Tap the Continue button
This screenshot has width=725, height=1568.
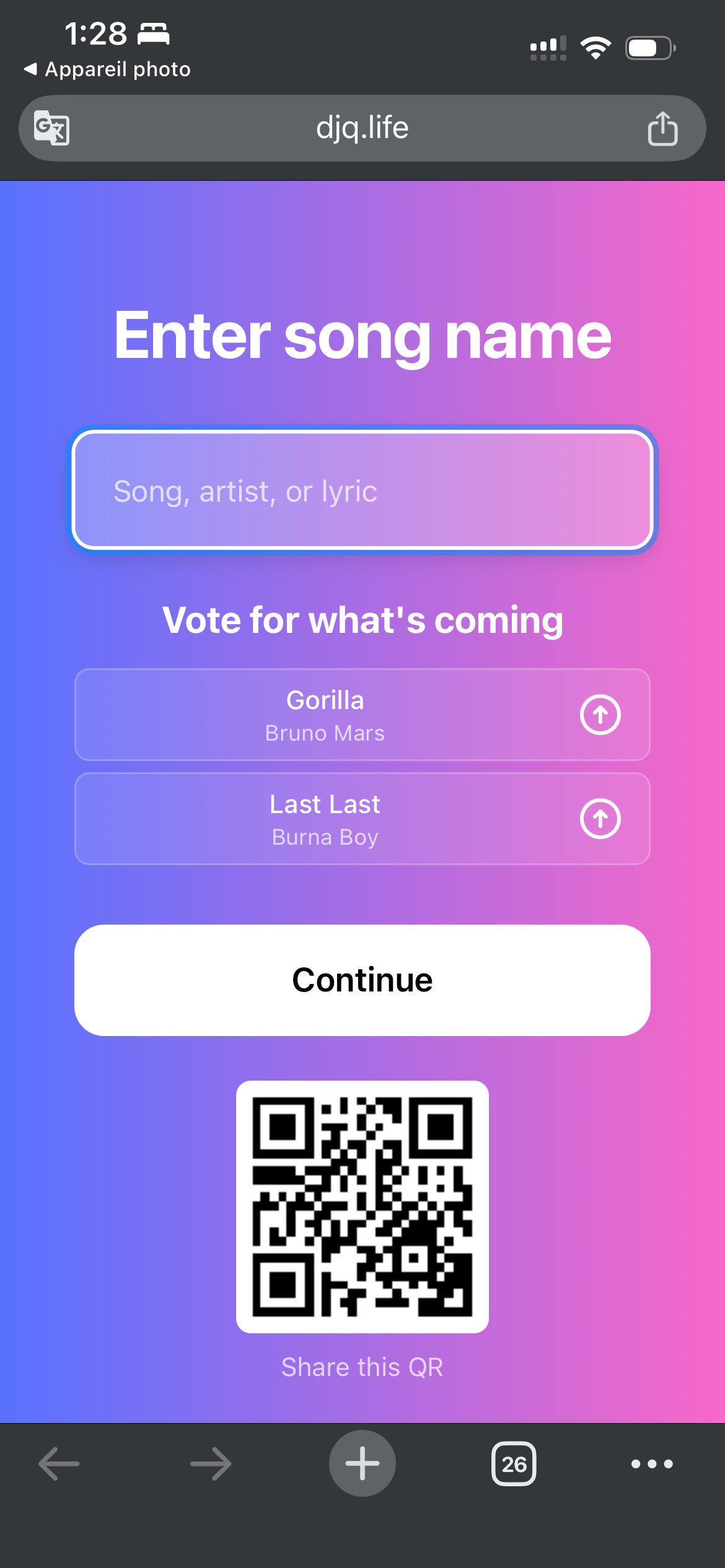point(362,980)
